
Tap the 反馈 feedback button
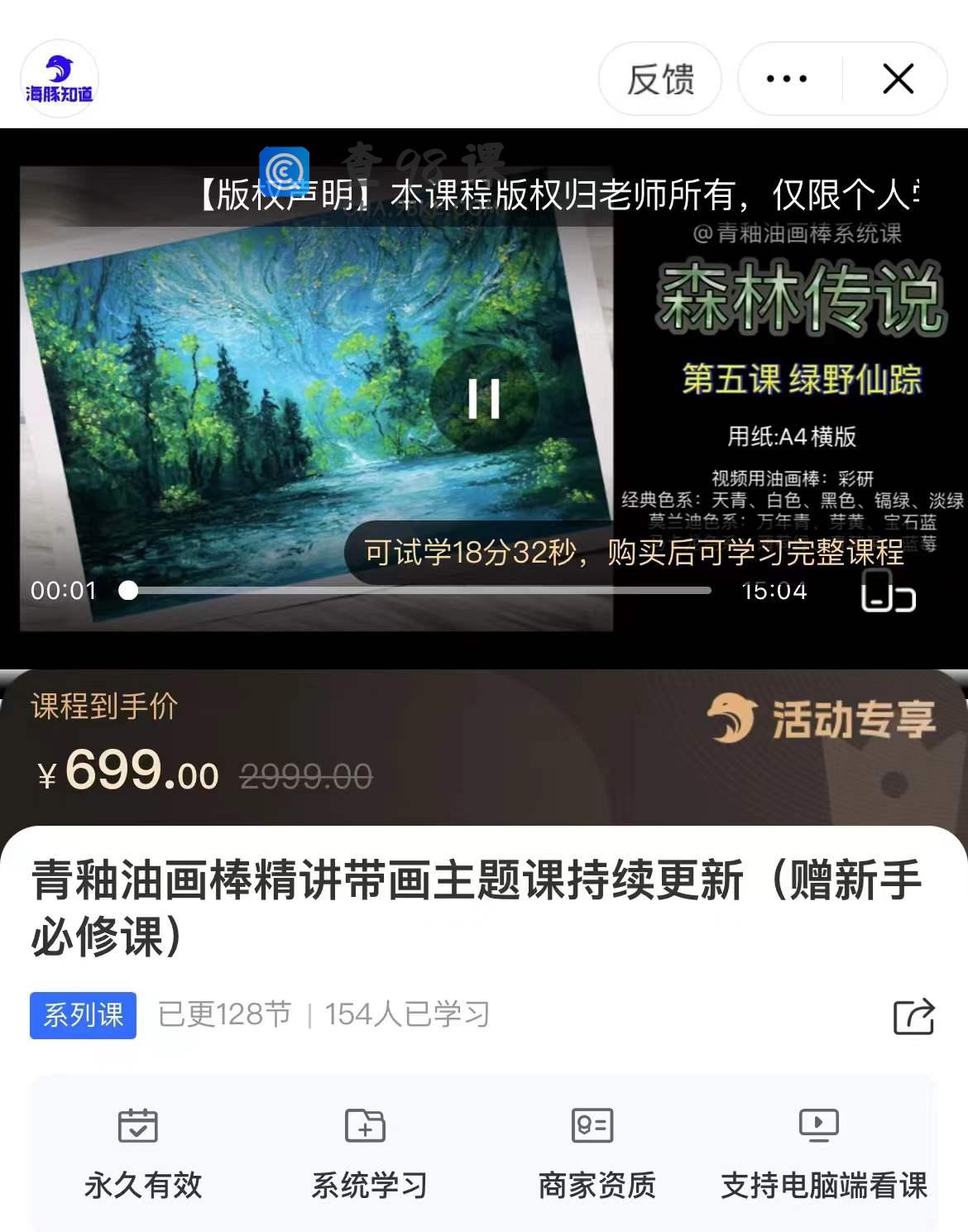point(659,79)
